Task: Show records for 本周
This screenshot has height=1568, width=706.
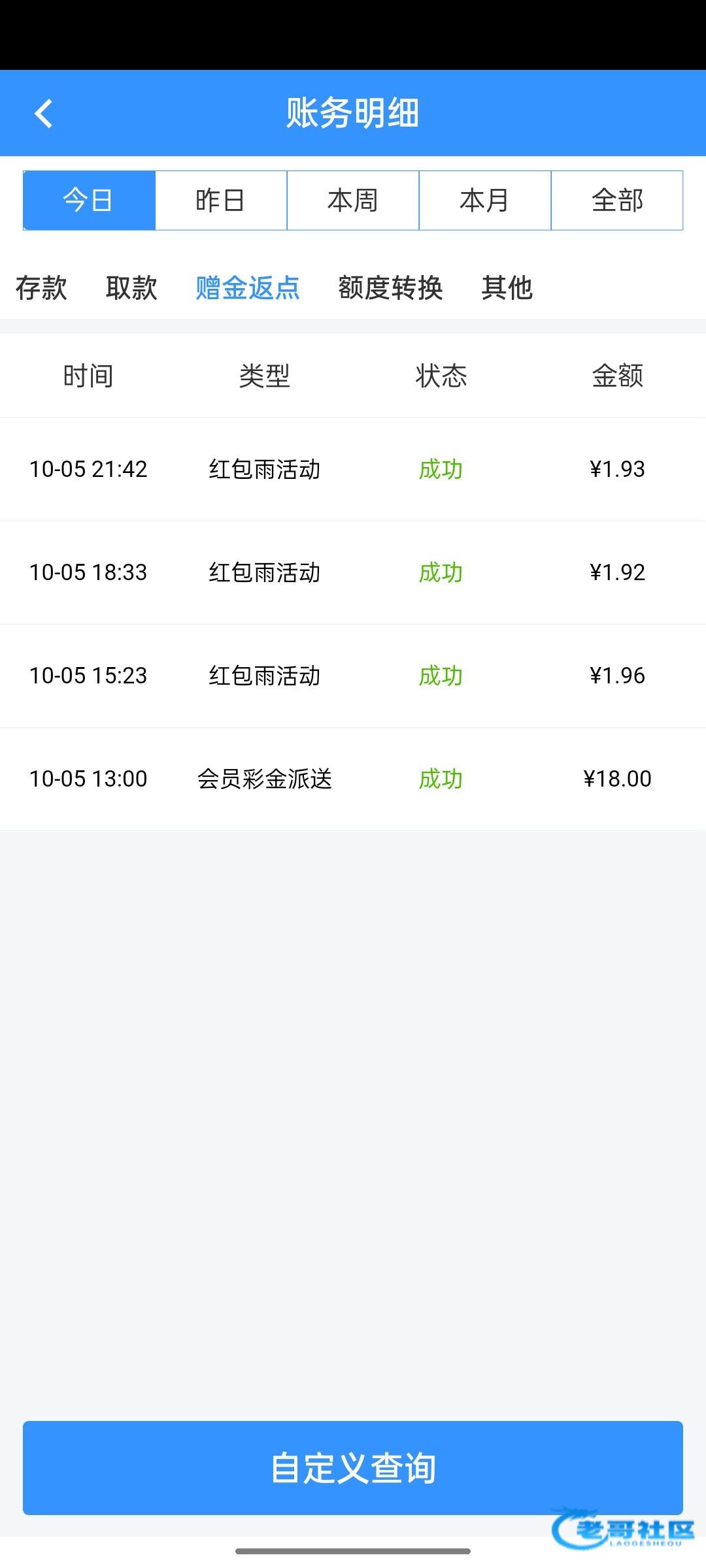Action: [353, 201]
